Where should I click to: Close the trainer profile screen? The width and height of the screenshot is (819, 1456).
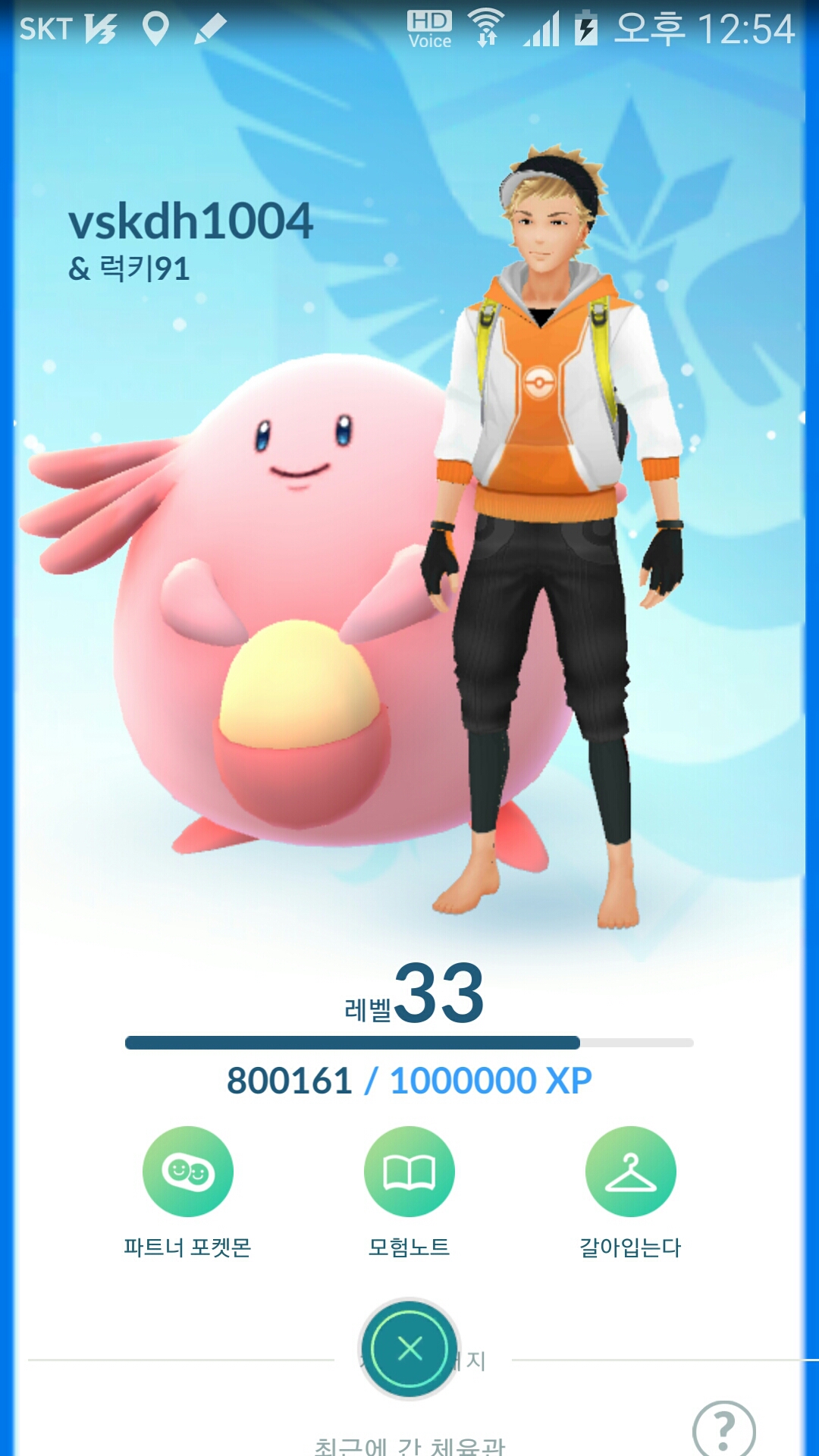tap(409, 1348)
